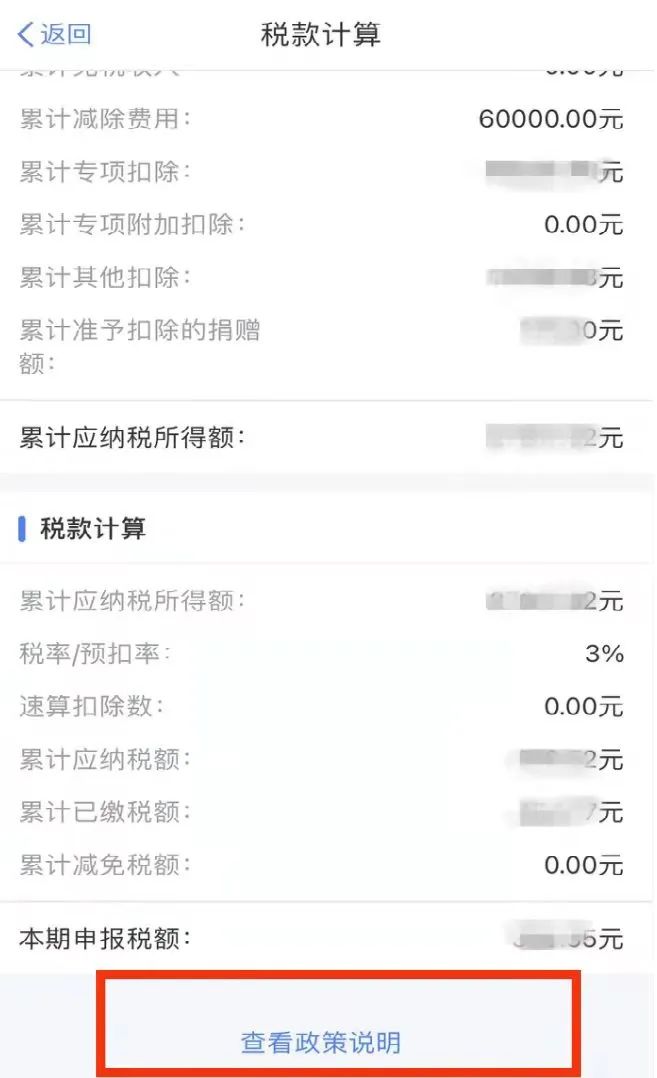Open the 查看政策说明 link
The image size is (657, 1078).
point(321,1042)
